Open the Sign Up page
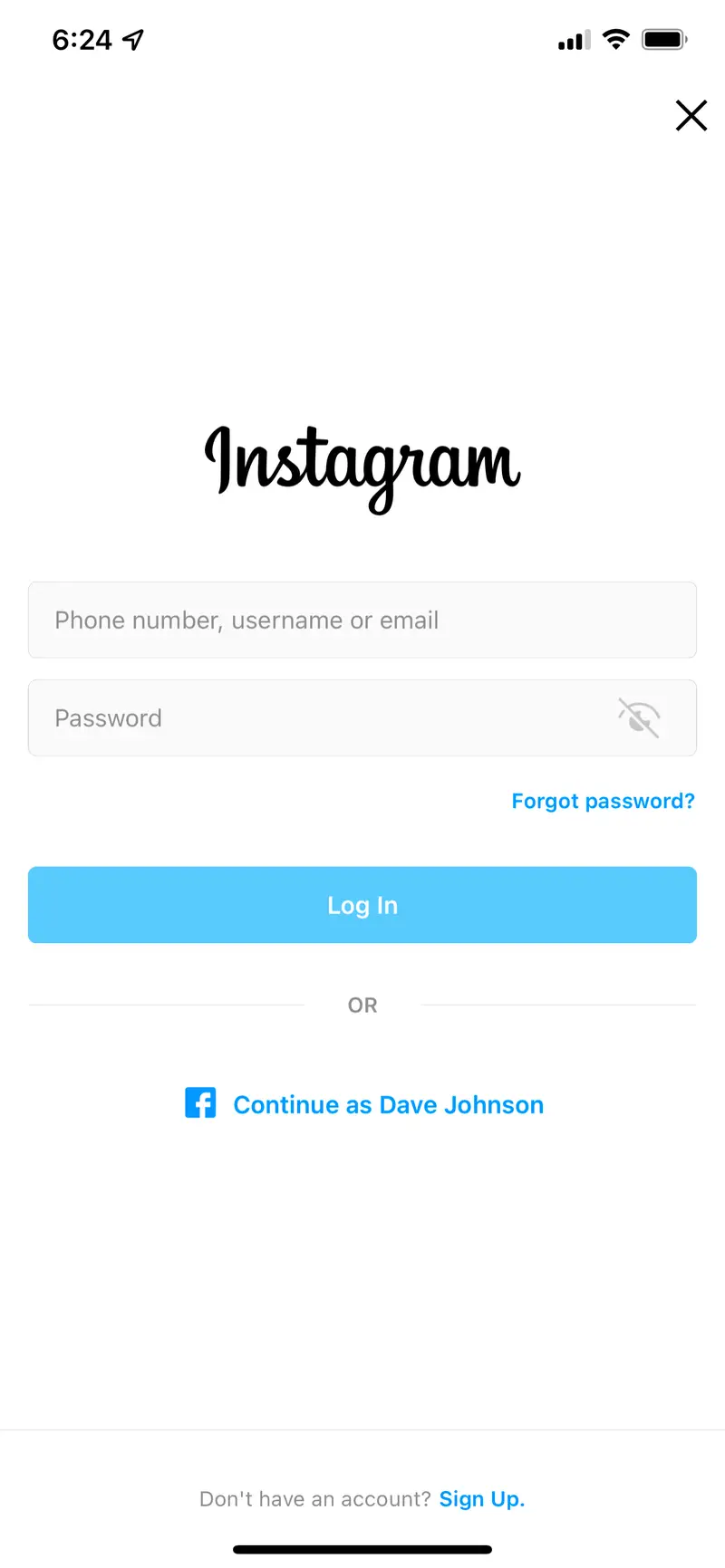The width and height of the screenshot is (725, 1568). (x=482, y=1498)
